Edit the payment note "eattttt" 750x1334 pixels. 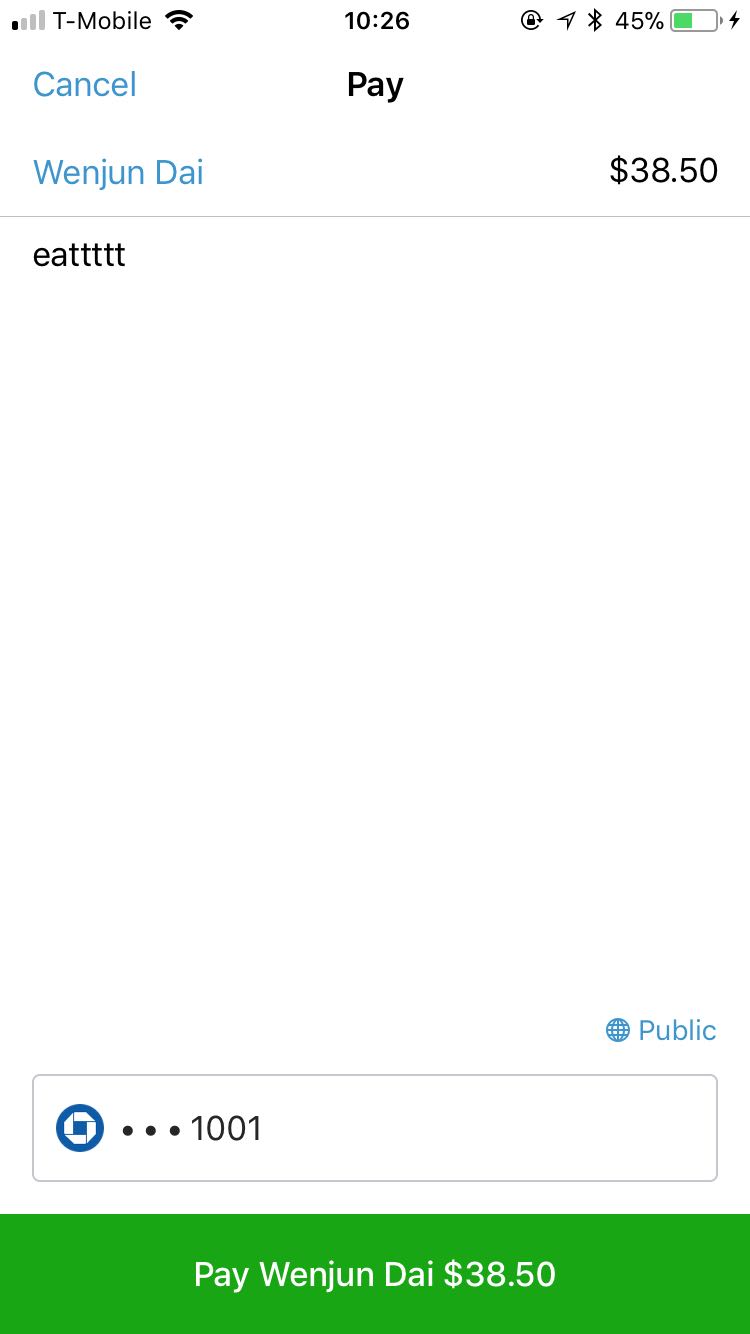coord(79,255)
